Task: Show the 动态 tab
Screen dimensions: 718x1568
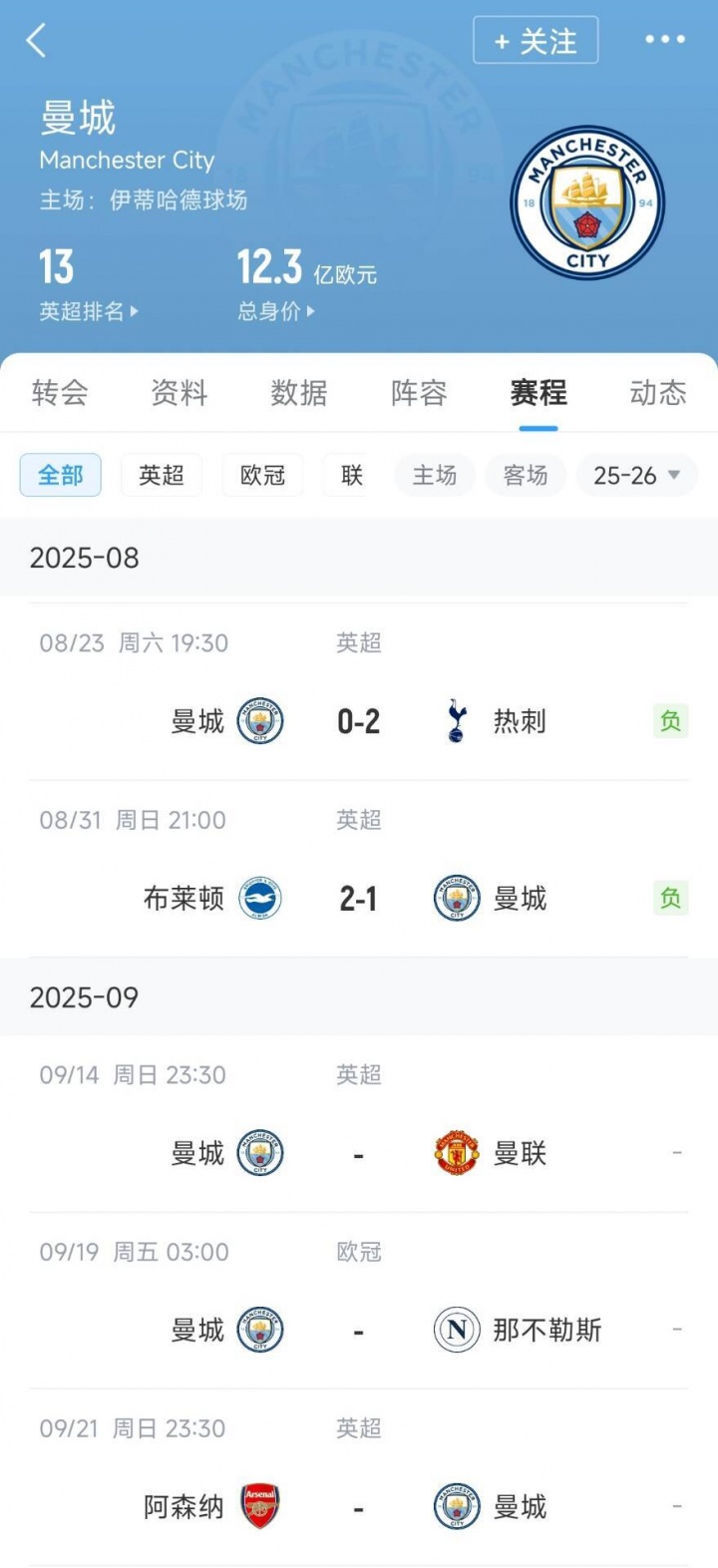Action: pyautogui.click(x=658, y=393)
